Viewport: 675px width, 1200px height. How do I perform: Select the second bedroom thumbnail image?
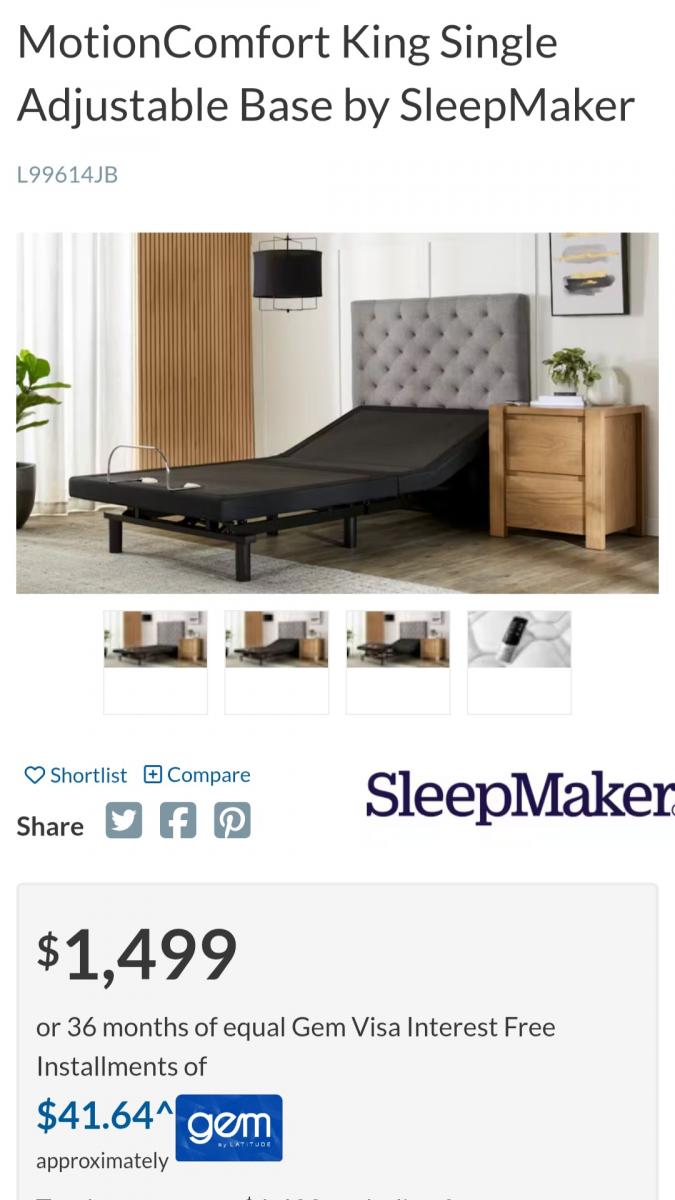(276, 640)
